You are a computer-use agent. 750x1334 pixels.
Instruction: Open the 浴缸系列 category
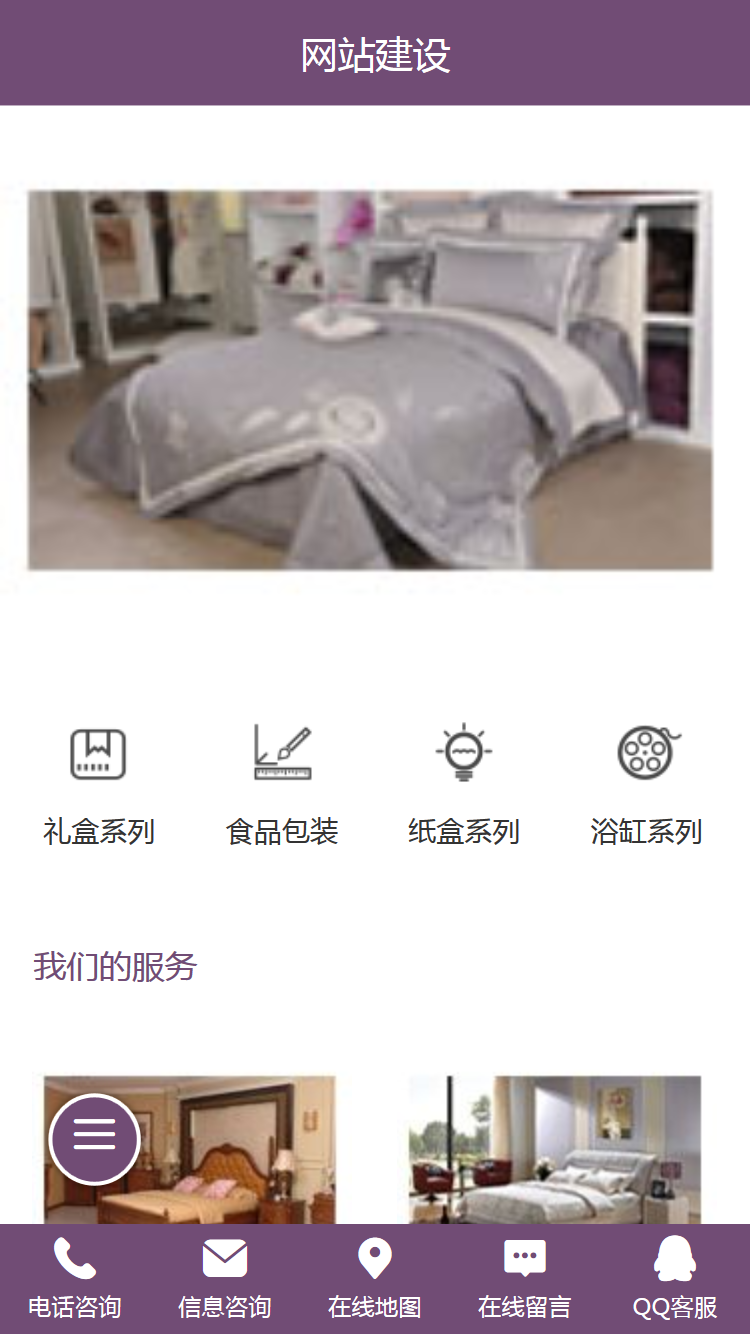click(x=646, y=785)
